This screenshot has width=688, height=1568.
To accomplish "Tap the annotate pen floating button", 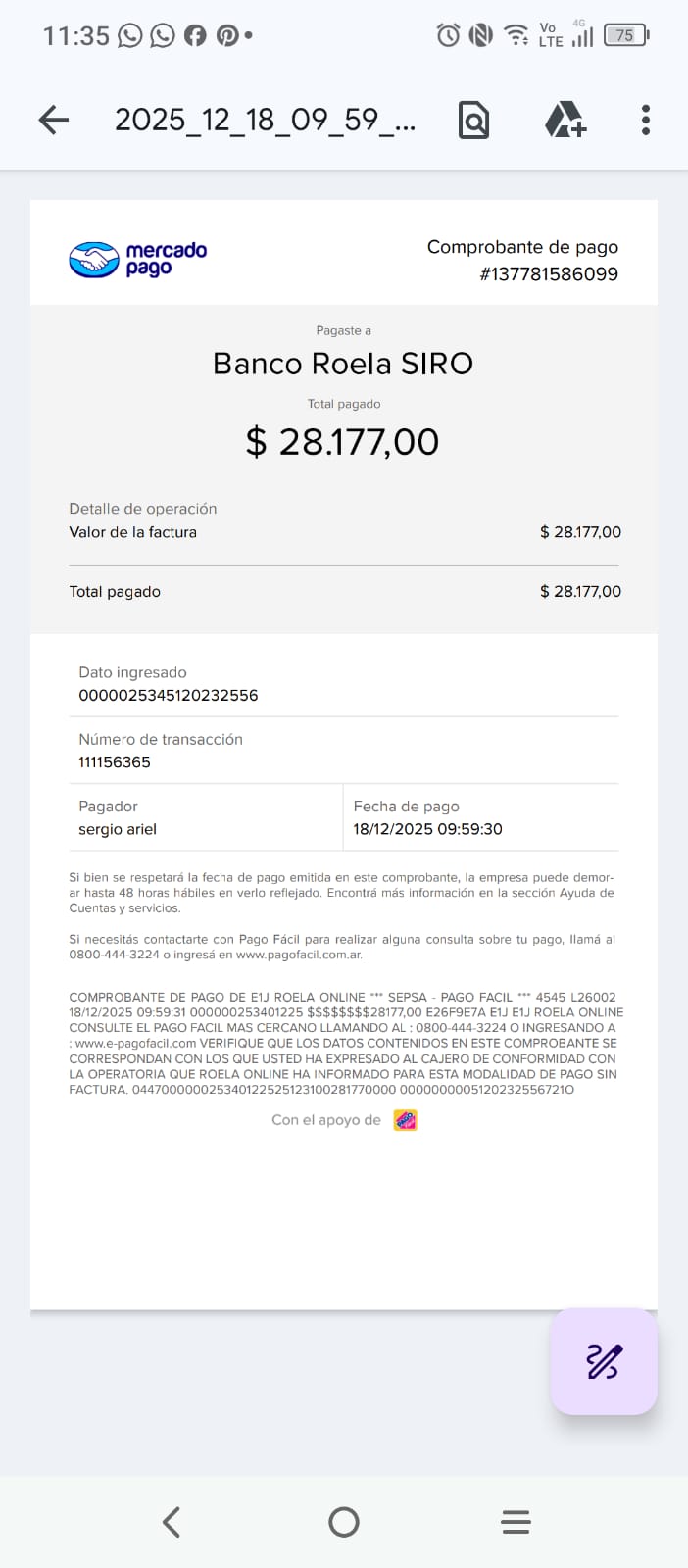I will (604, 1361).
